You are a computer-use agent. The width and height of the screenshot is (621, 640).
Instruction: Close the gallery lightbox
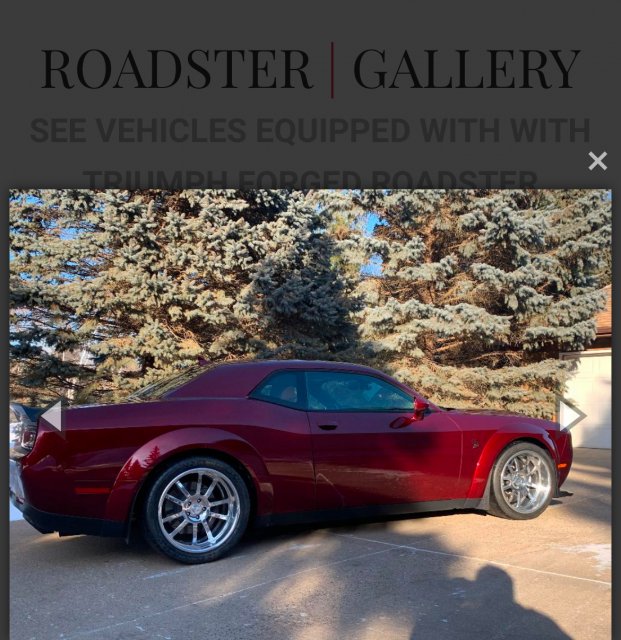tap(597, 161)
